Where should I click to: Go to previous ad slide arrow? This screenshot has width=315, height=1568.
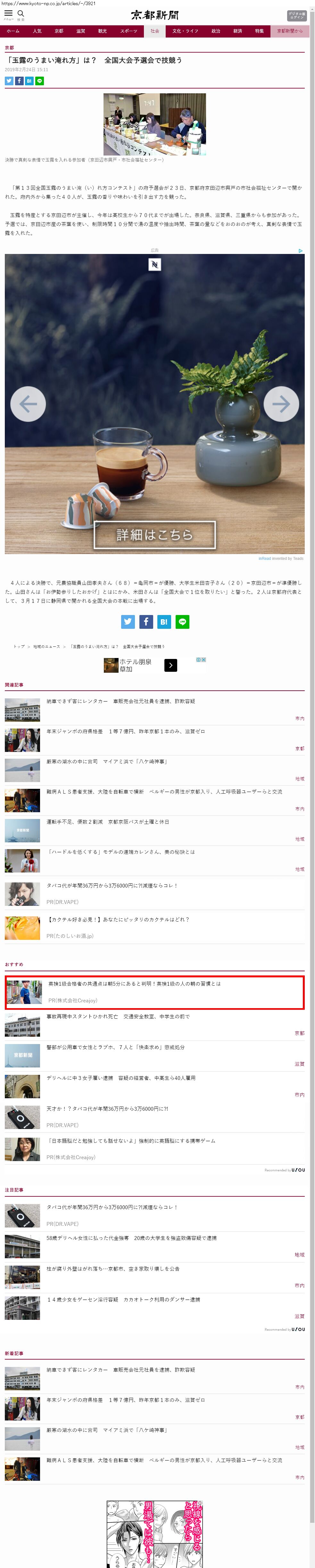(28, 404)
